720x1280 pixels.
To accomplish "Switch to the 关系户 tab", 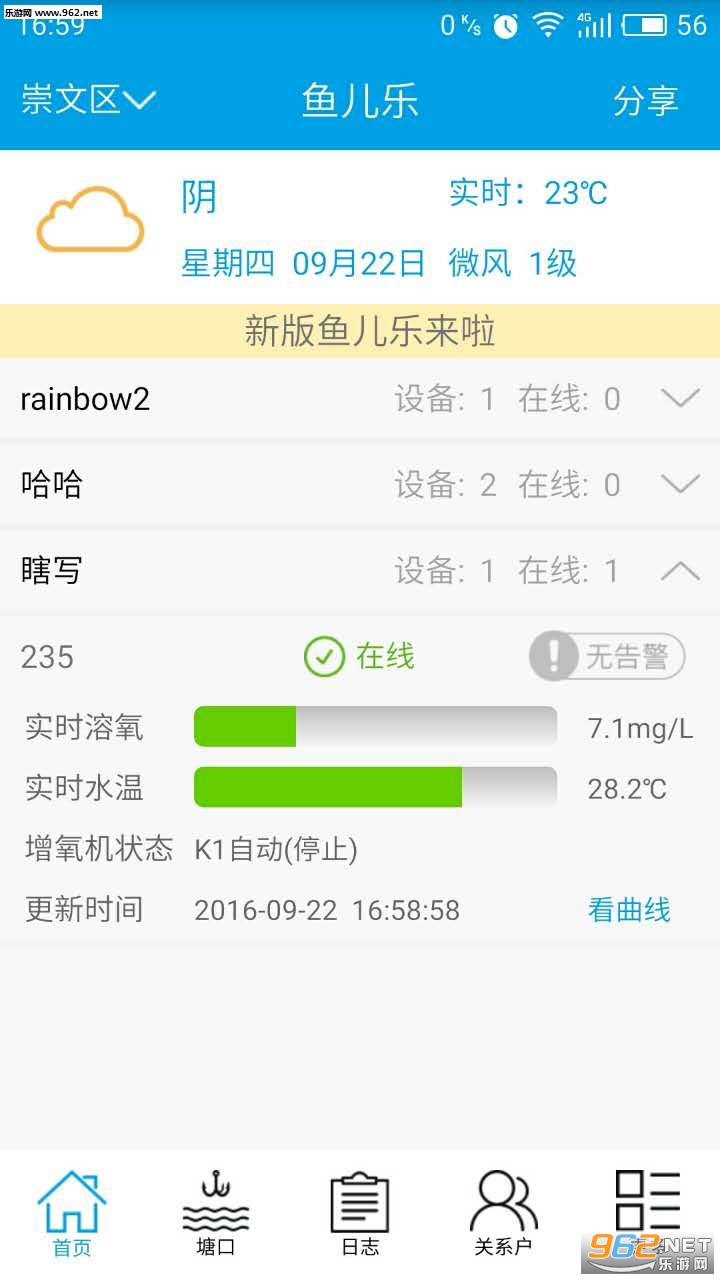I will point(503,1214).
